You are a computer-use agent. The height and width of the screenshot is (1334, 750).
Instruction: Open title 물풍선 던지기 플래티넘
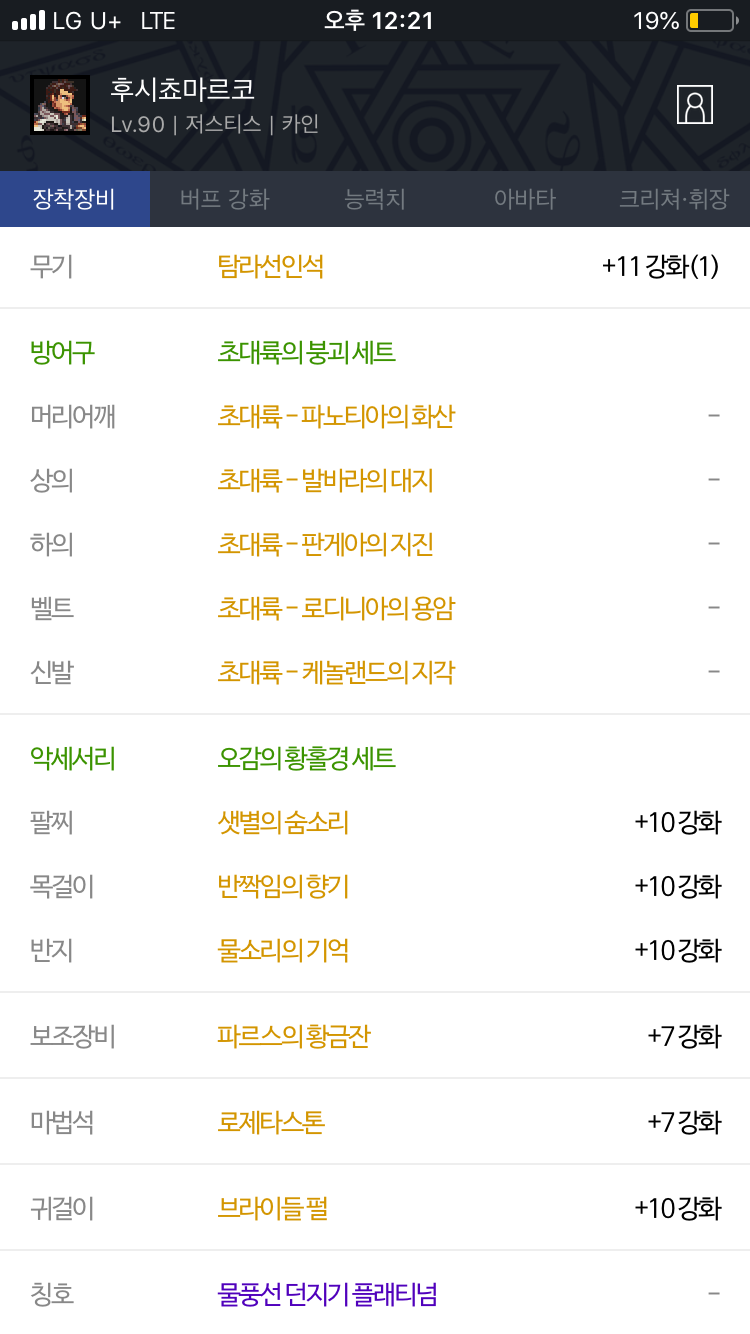328,1295
